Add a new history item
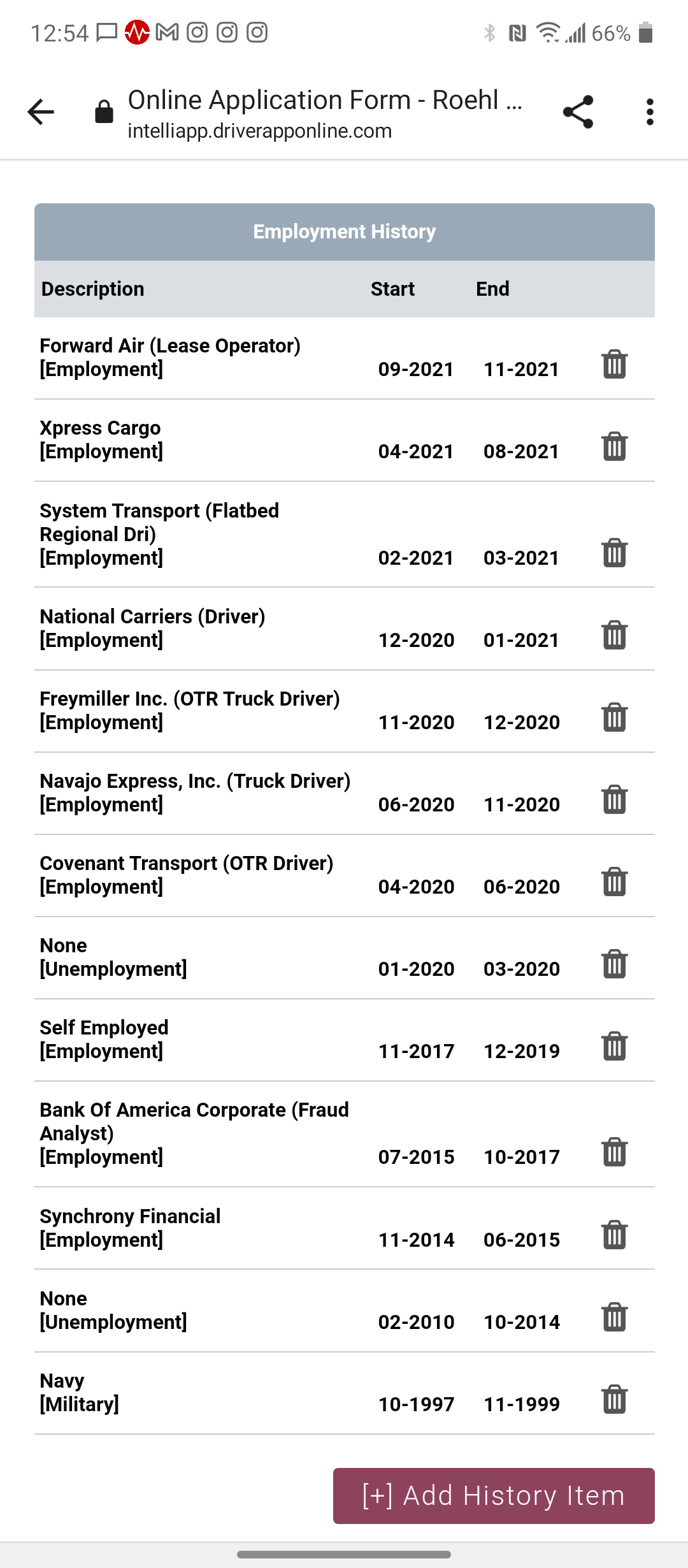Image resolution: width=688 pixels, height=1568 pixels. coord(494,1495)
